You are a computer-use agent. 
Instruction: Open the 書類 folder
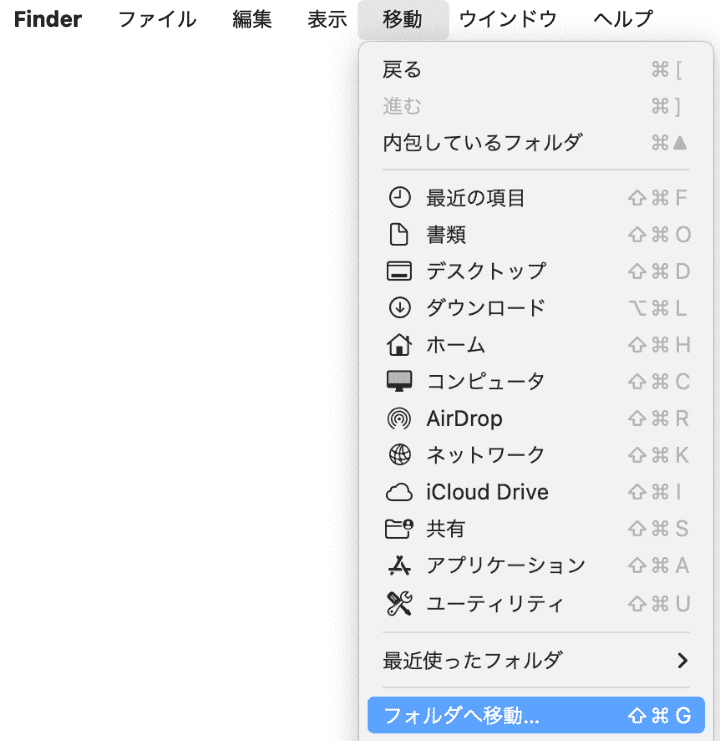point(446,235)
